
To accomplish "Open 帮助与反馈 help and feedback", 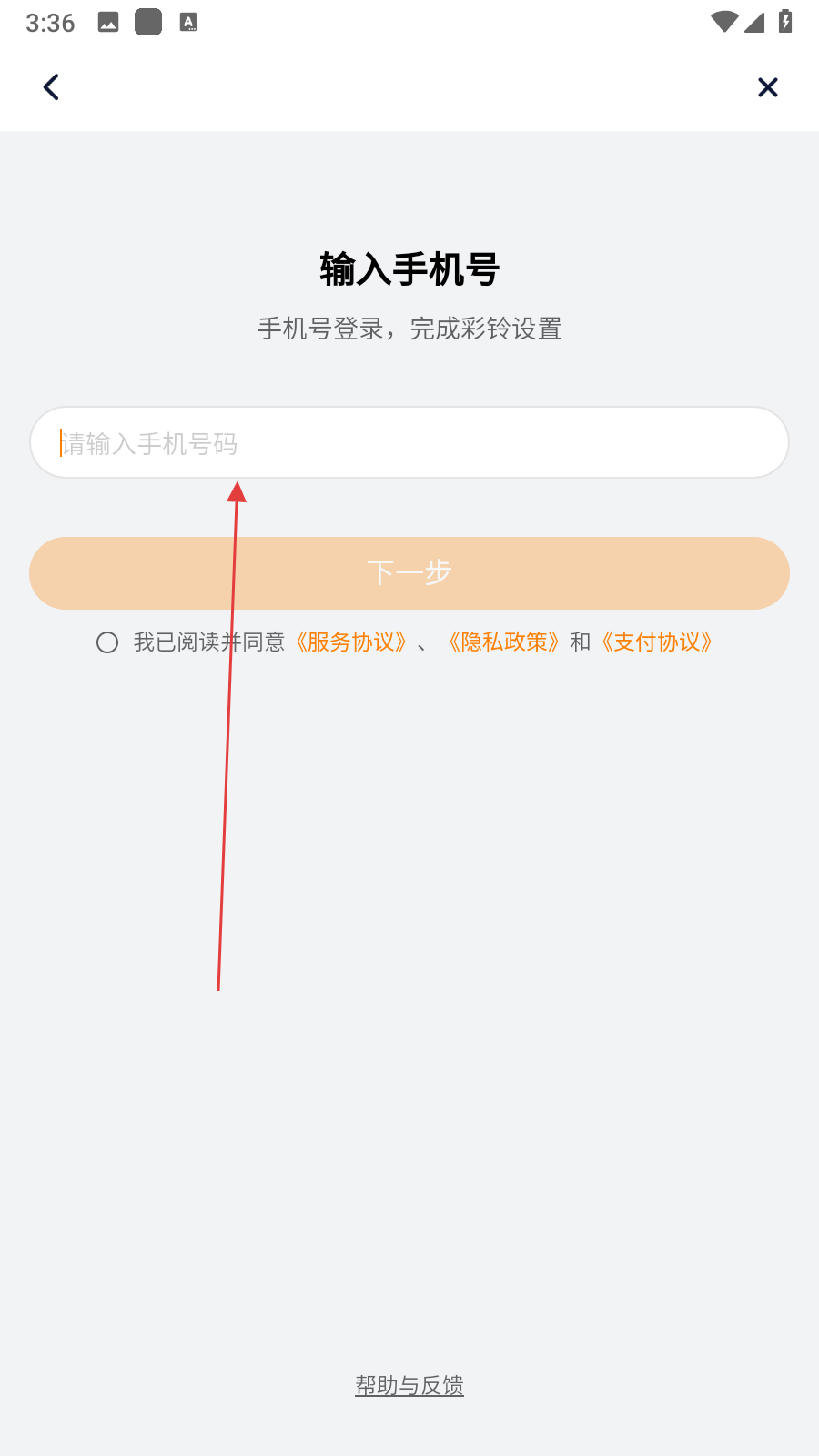I will (409, 1385).
